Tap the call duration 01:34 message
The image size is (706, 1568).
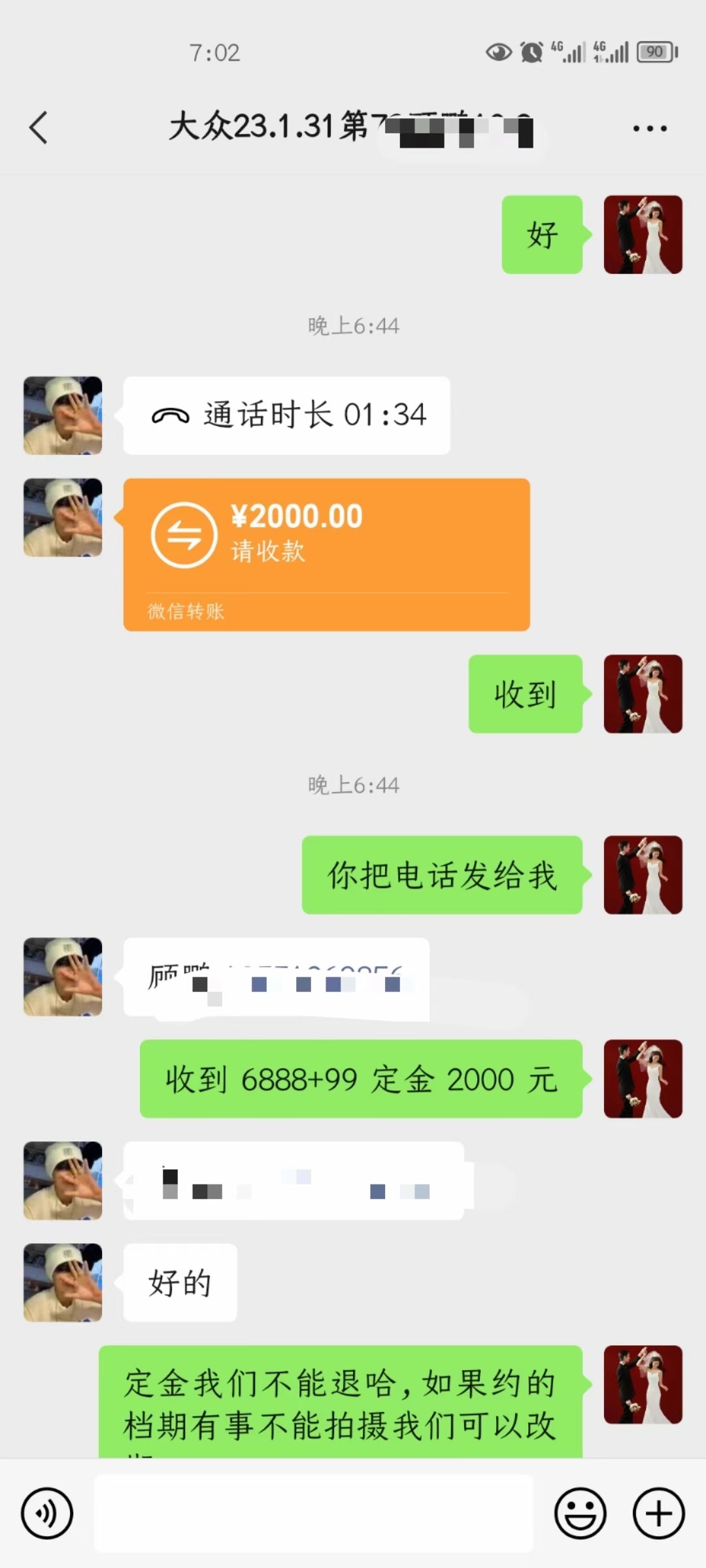[x=286, y=416]
